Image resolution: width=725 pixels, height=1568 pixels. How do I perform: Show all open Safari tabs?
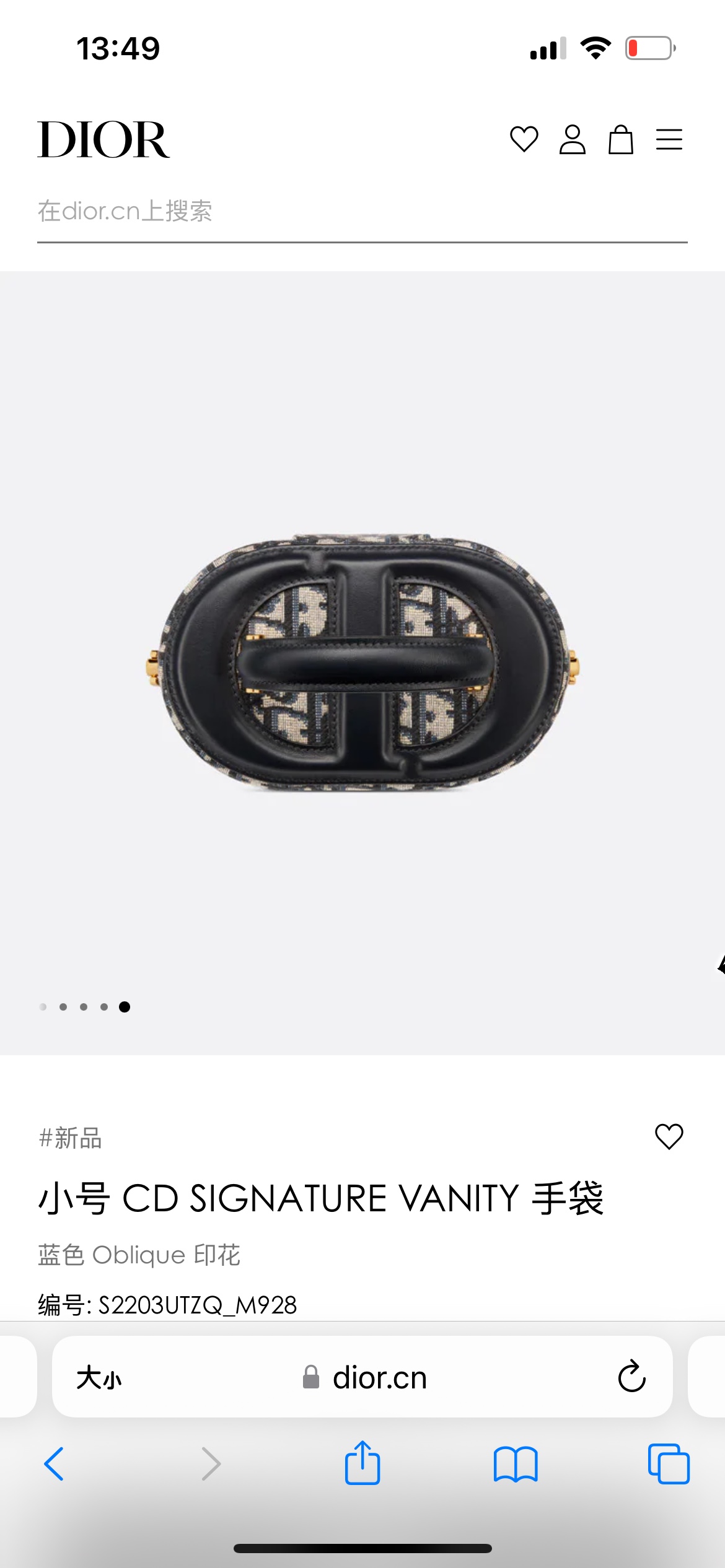tap(669, 1464)
